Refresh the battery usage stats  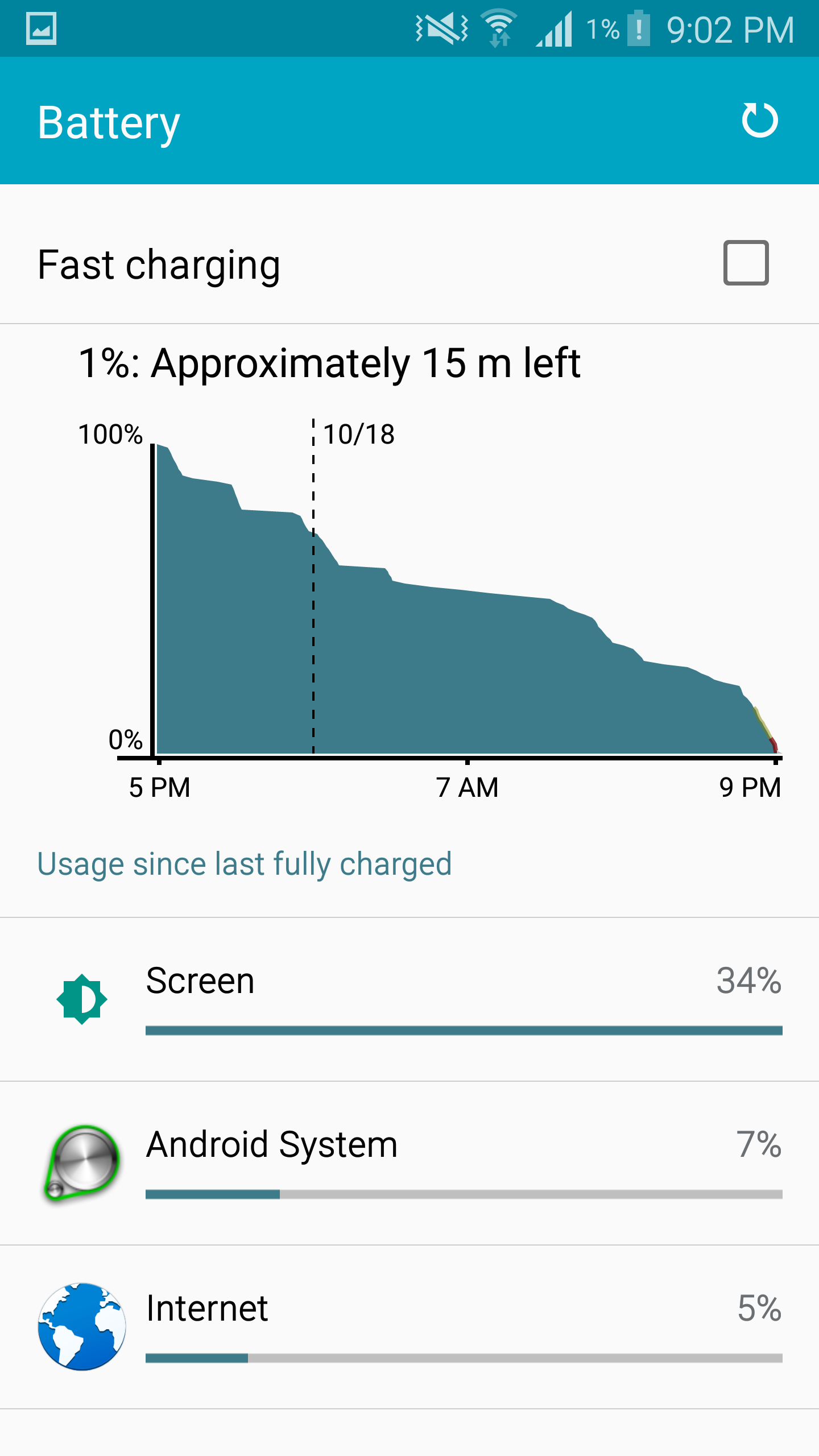[x=759, y=120]
